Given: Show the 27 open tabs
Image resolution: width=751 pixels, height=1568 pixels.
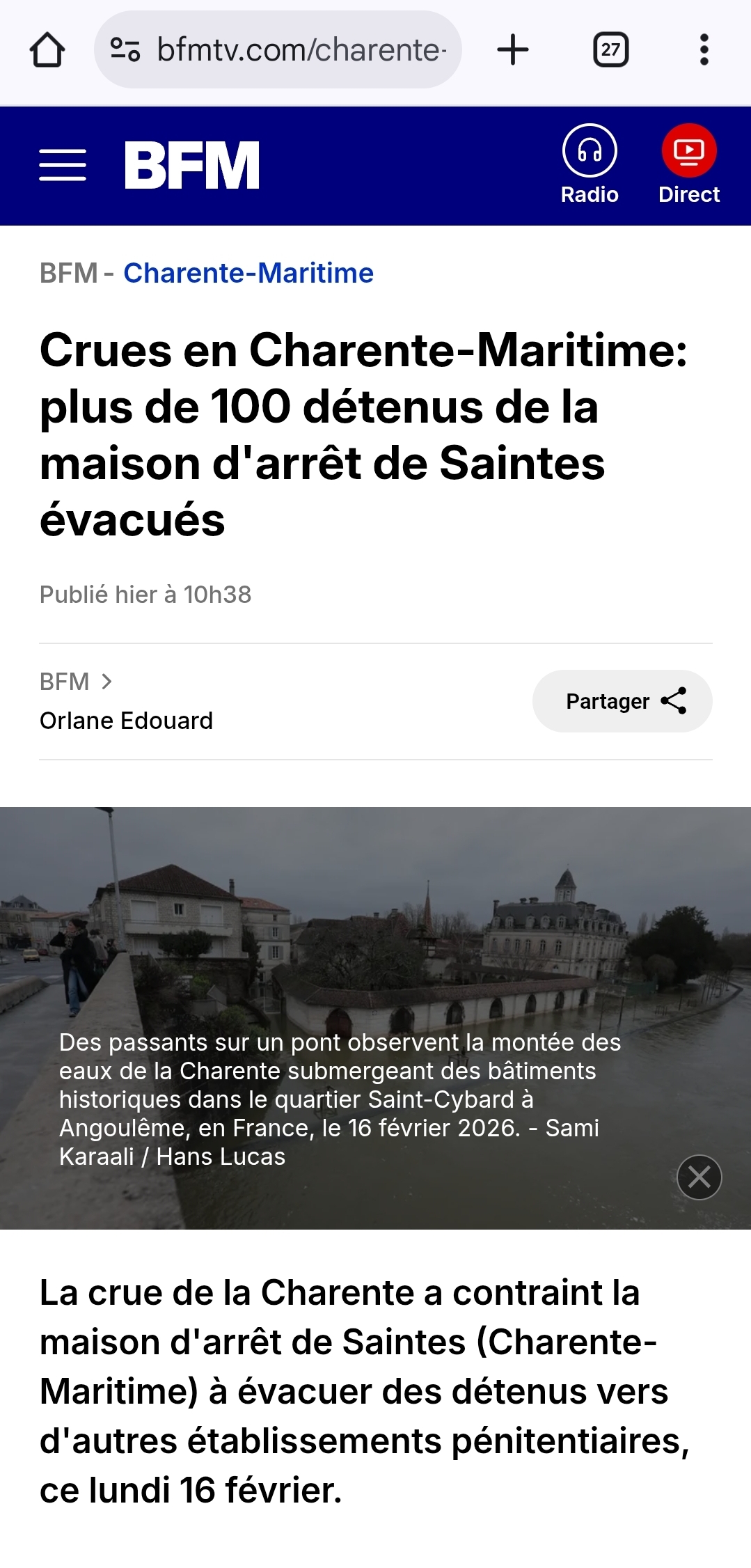Looking at the screenshot, I should [x=610, y=50].
